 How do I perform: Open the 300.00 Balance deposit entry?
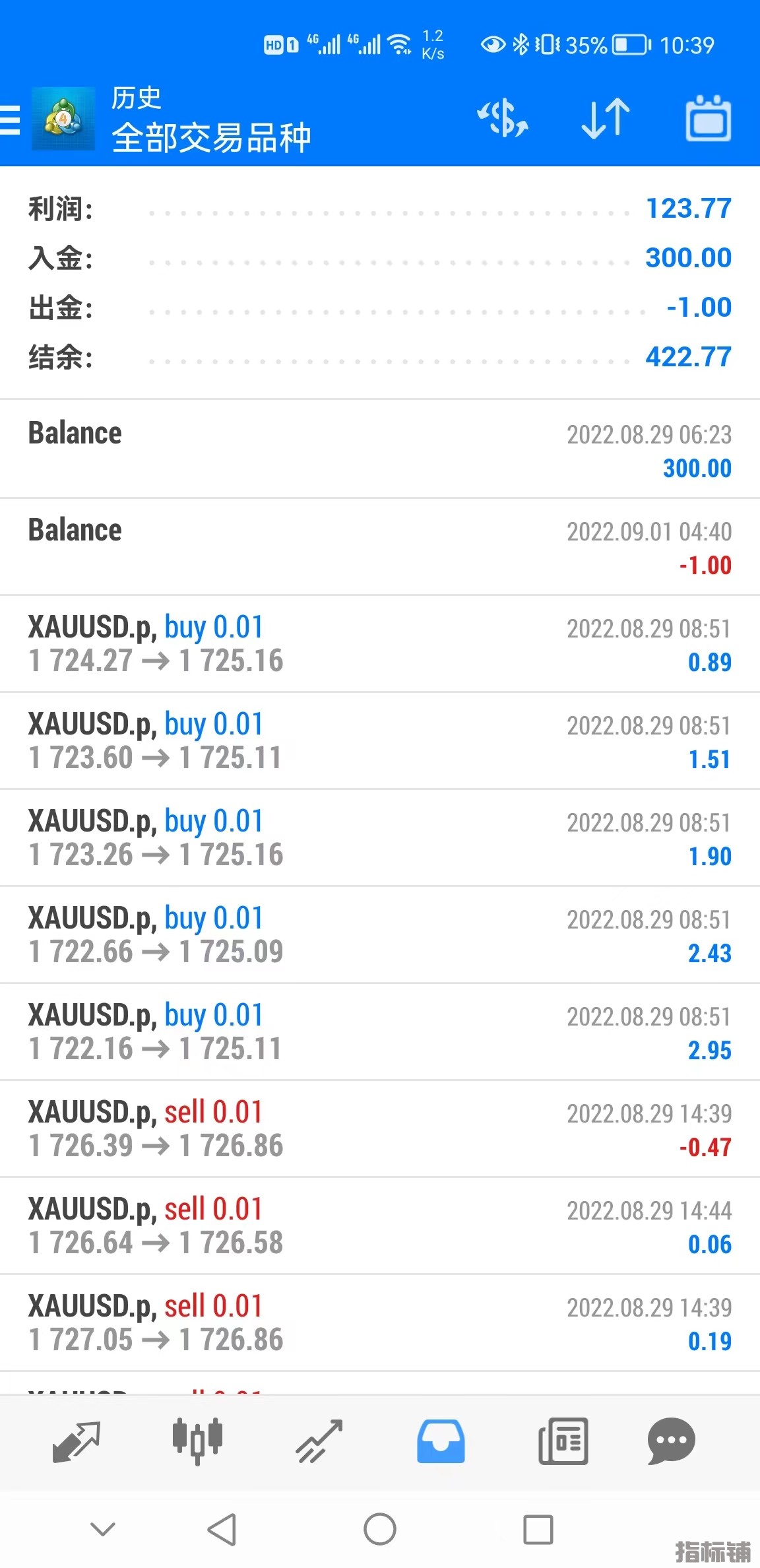(x=380, y=450)
